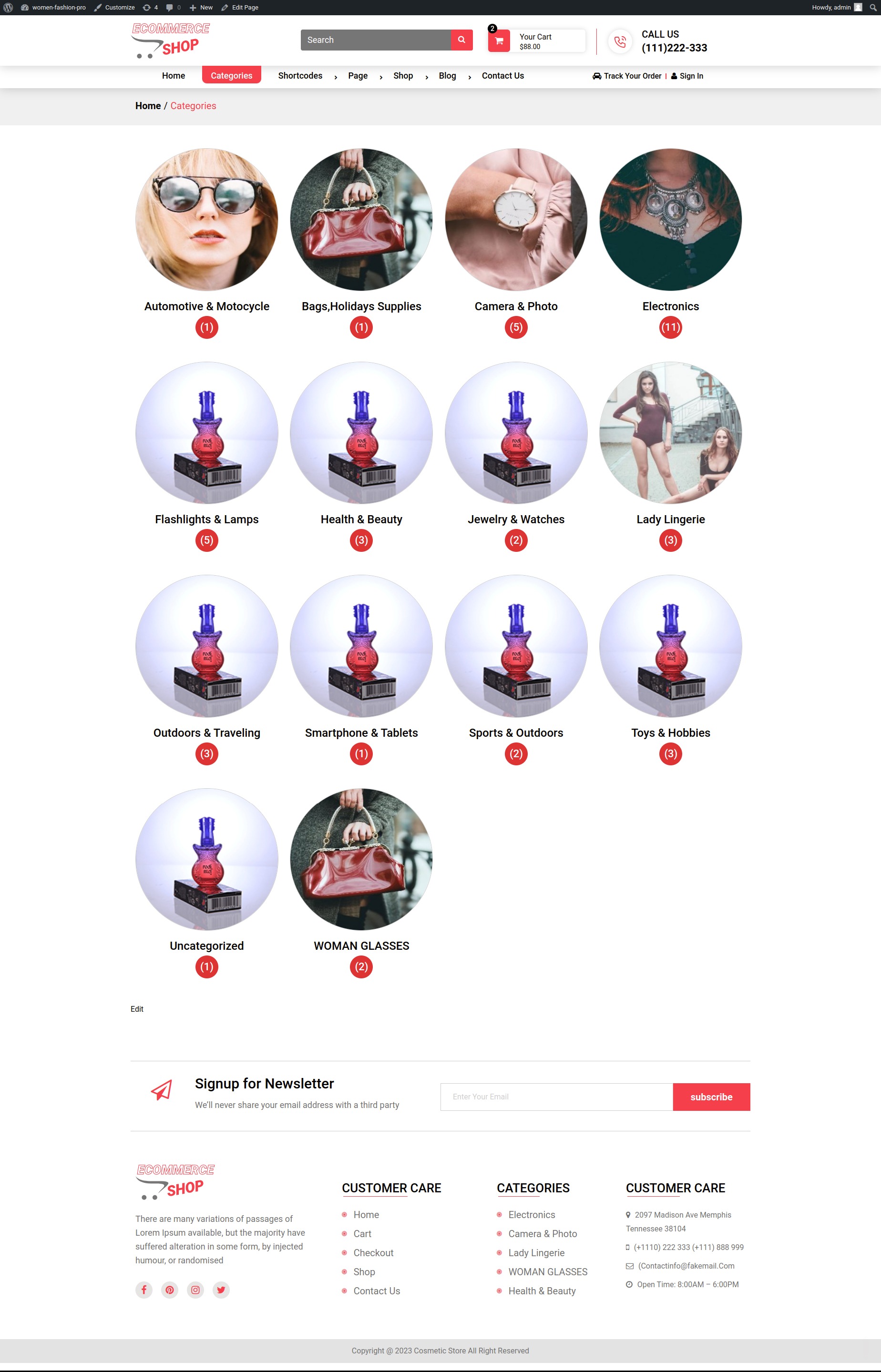The height and width of the screenshot is (1372, 881).
Task: Open Track Your Order link
Action: (x=627, y=76)
